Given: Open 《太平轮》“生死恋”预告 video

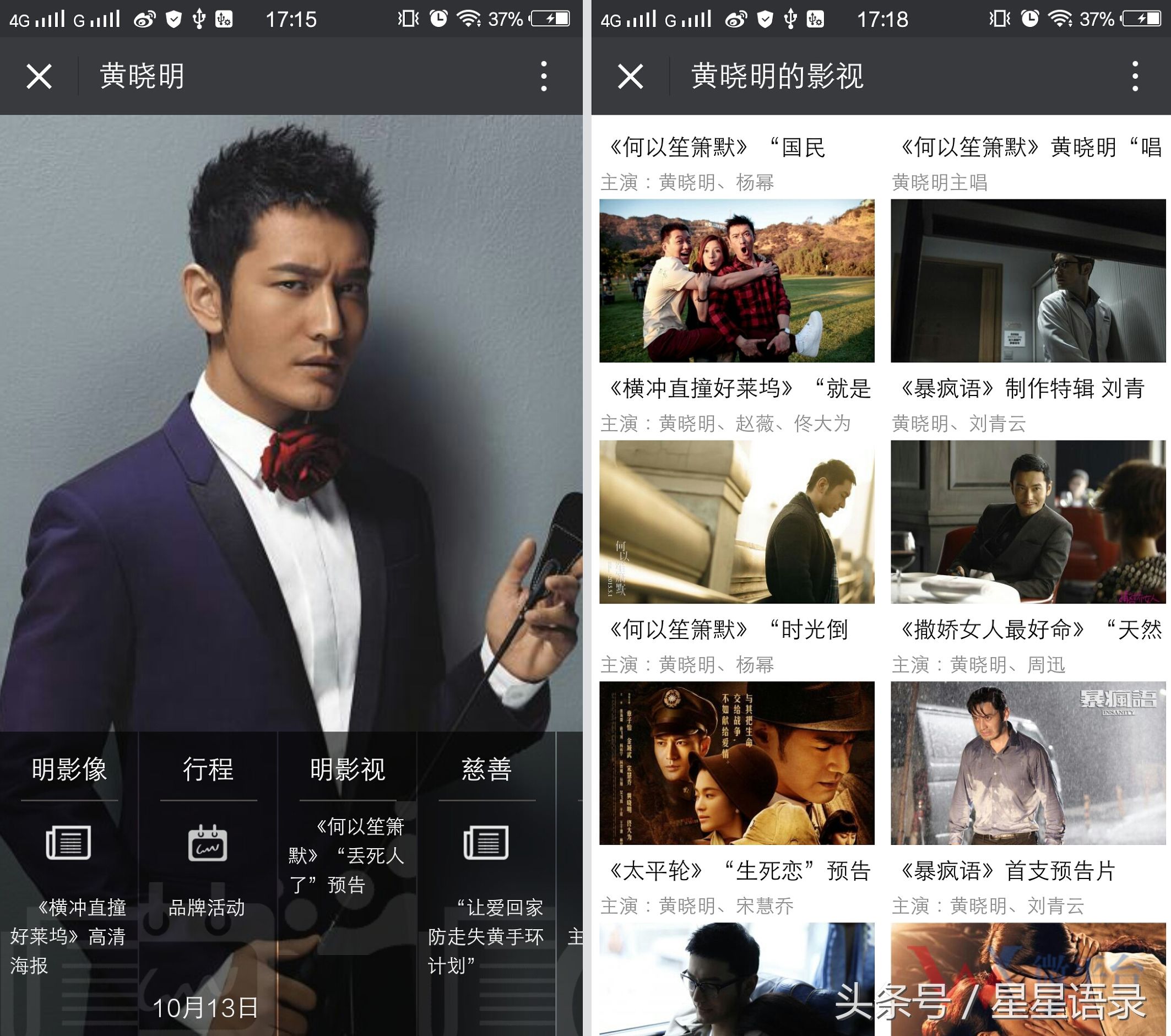Looking at the screenshot, I should tap(737, 763).
